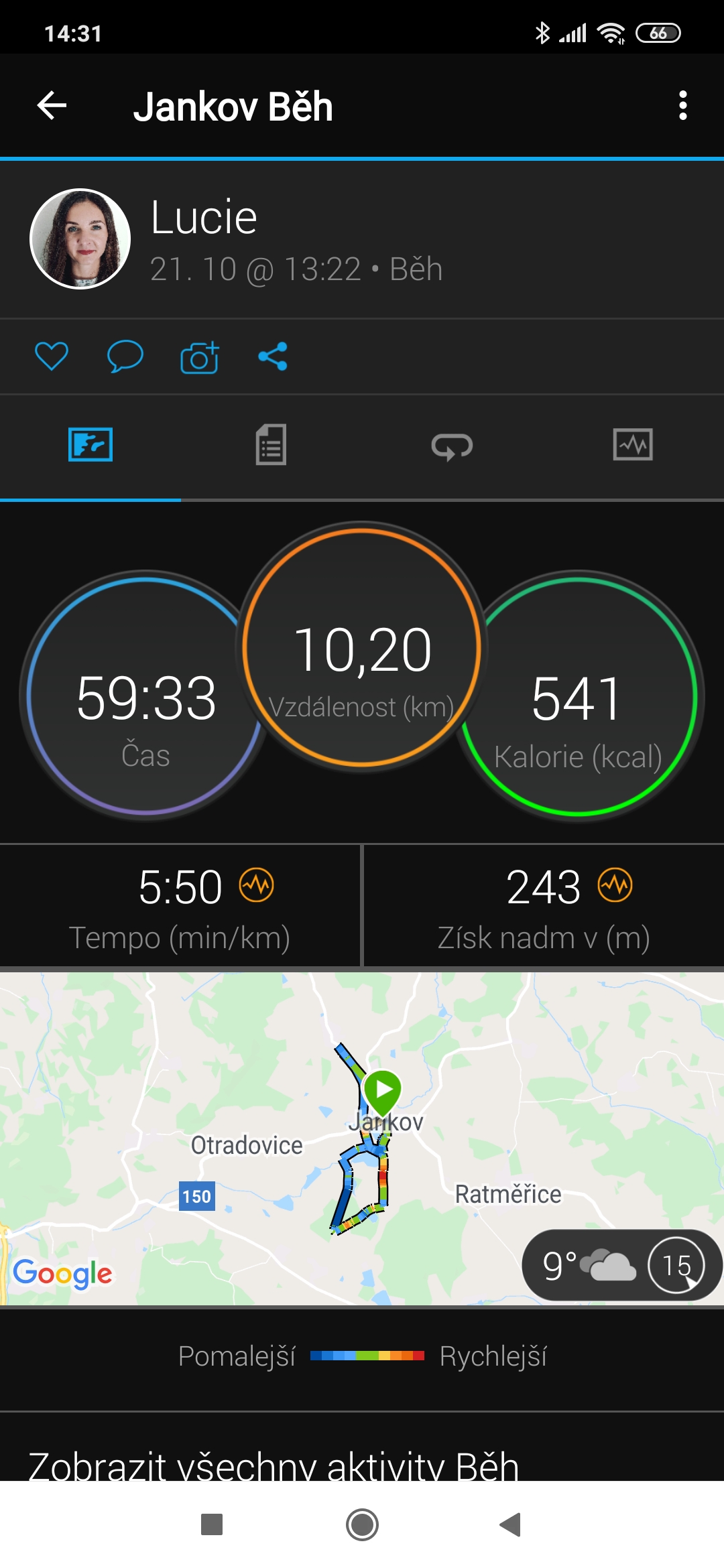Open Lucie's profile picture
This screenshot has height=1568, width=724.
pyautogui.click(x=80, y=239)
